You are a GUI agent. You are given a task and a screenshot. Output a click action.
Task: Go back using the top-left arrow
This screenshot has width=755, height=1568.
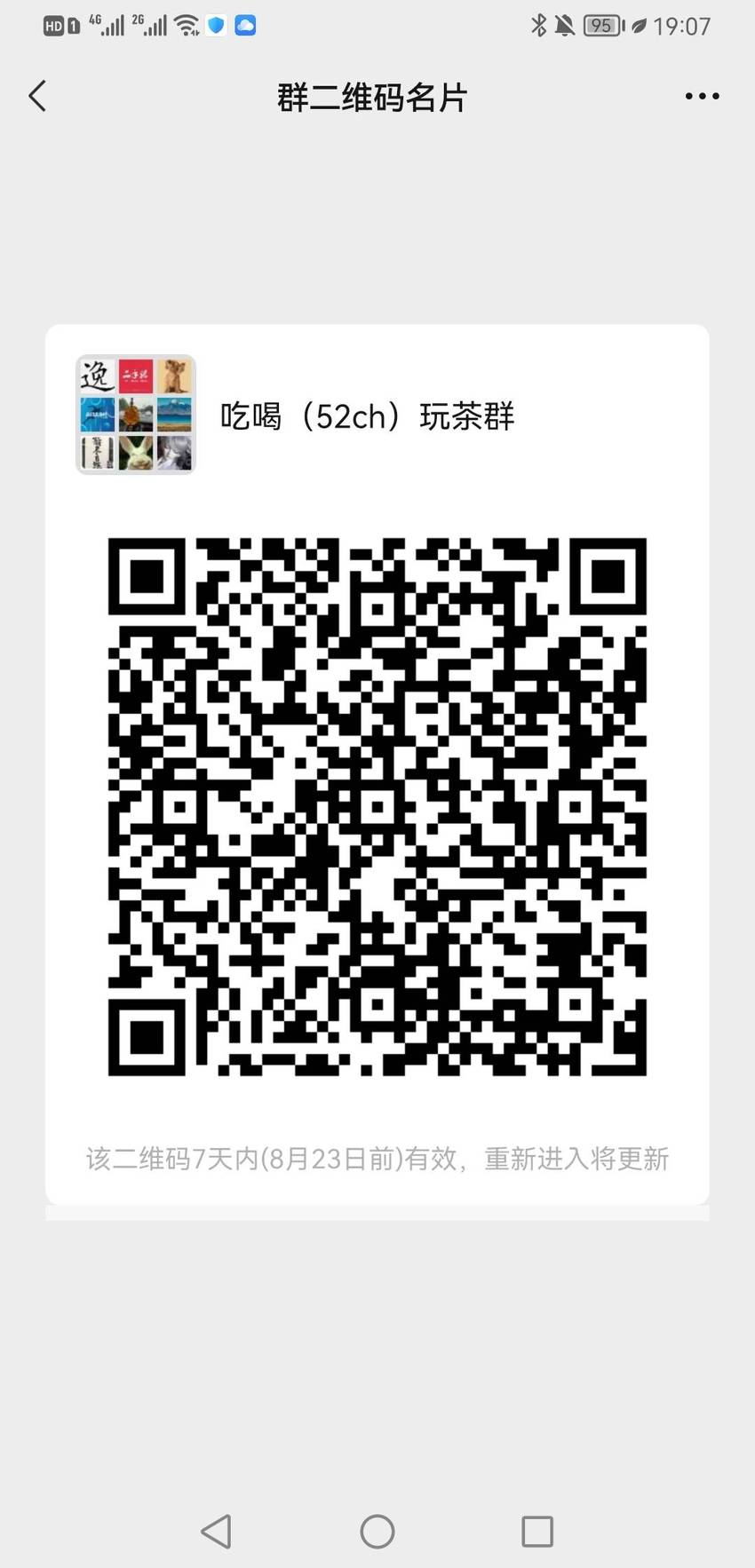coord(37,96)
